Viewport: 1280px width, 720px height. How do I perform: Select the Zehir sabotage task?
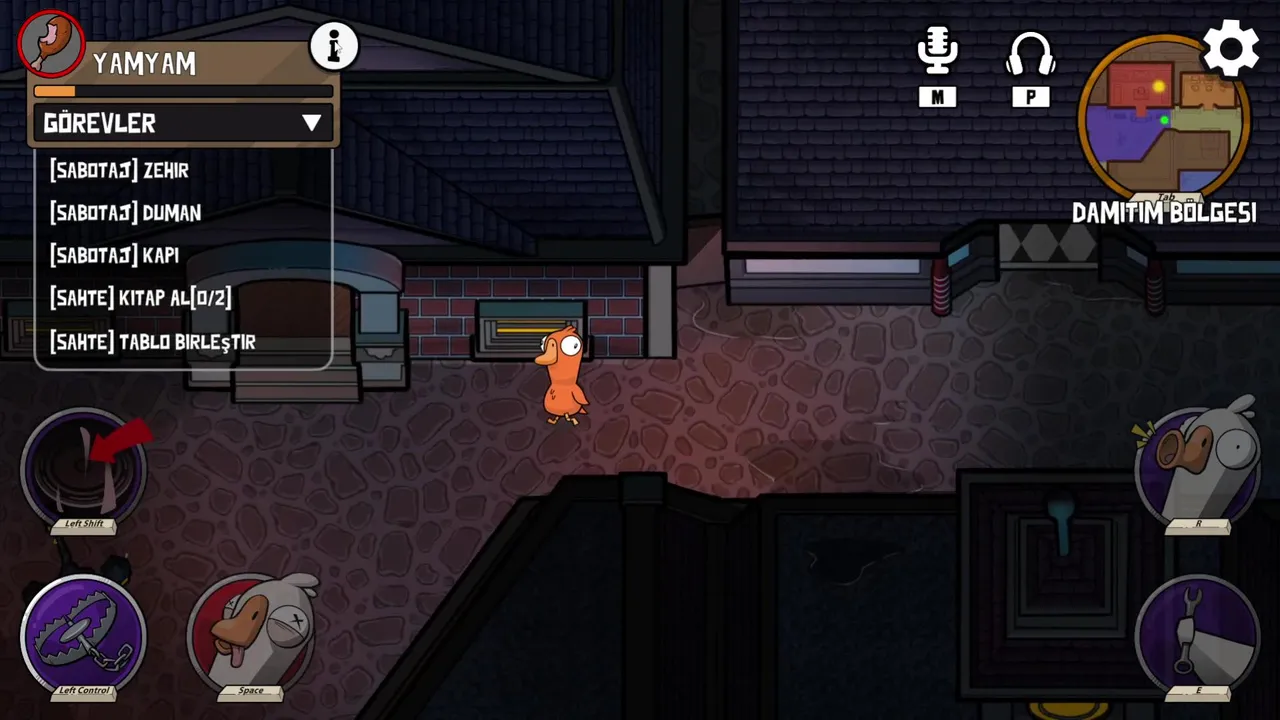(119, 170)
